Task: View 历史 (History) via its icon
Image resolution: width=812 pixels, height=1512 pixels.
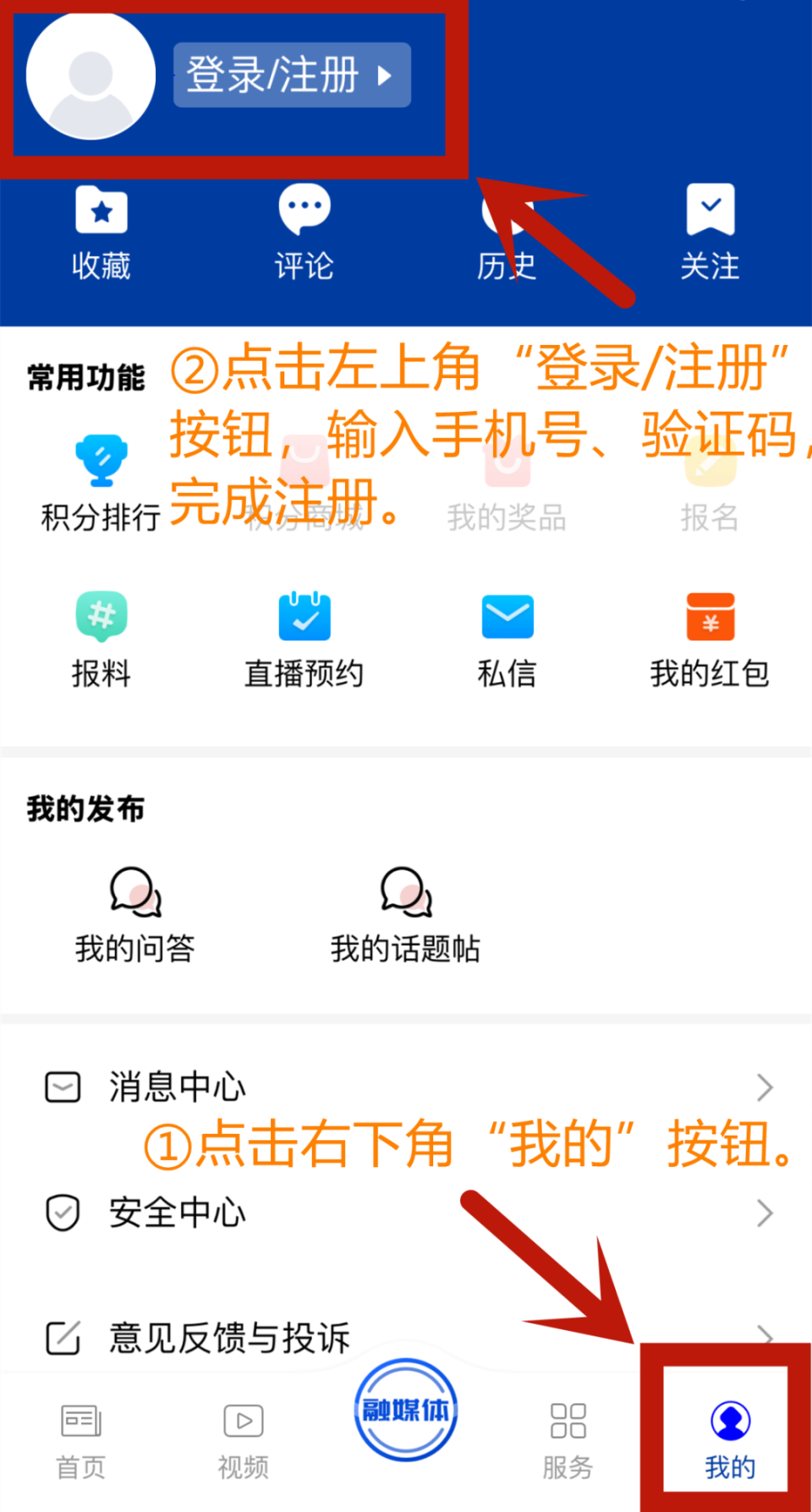Action: 506,211
